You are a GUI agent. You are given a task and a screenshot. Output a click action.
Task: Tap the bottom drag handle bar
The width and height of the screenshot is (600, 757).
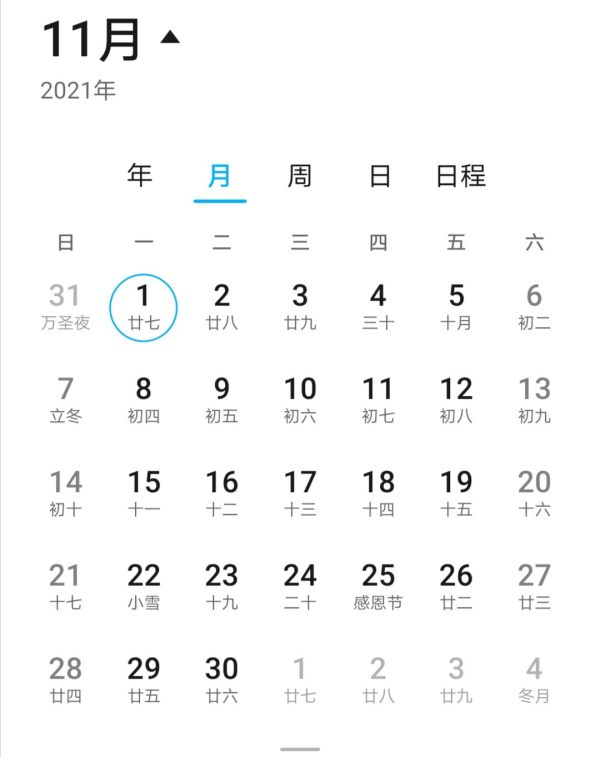300,748
